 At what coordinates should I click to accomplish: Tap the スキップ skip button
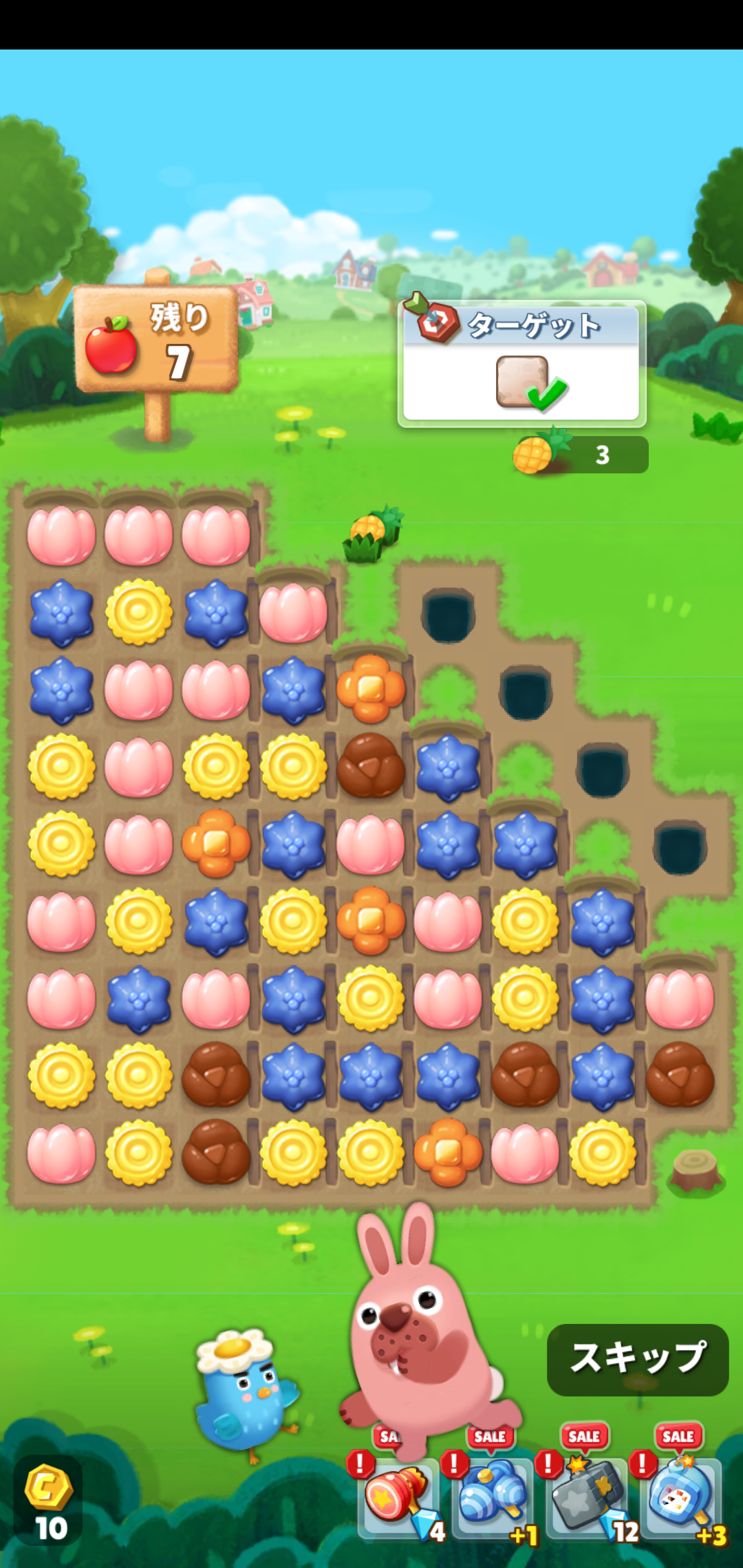point(637,1359)
